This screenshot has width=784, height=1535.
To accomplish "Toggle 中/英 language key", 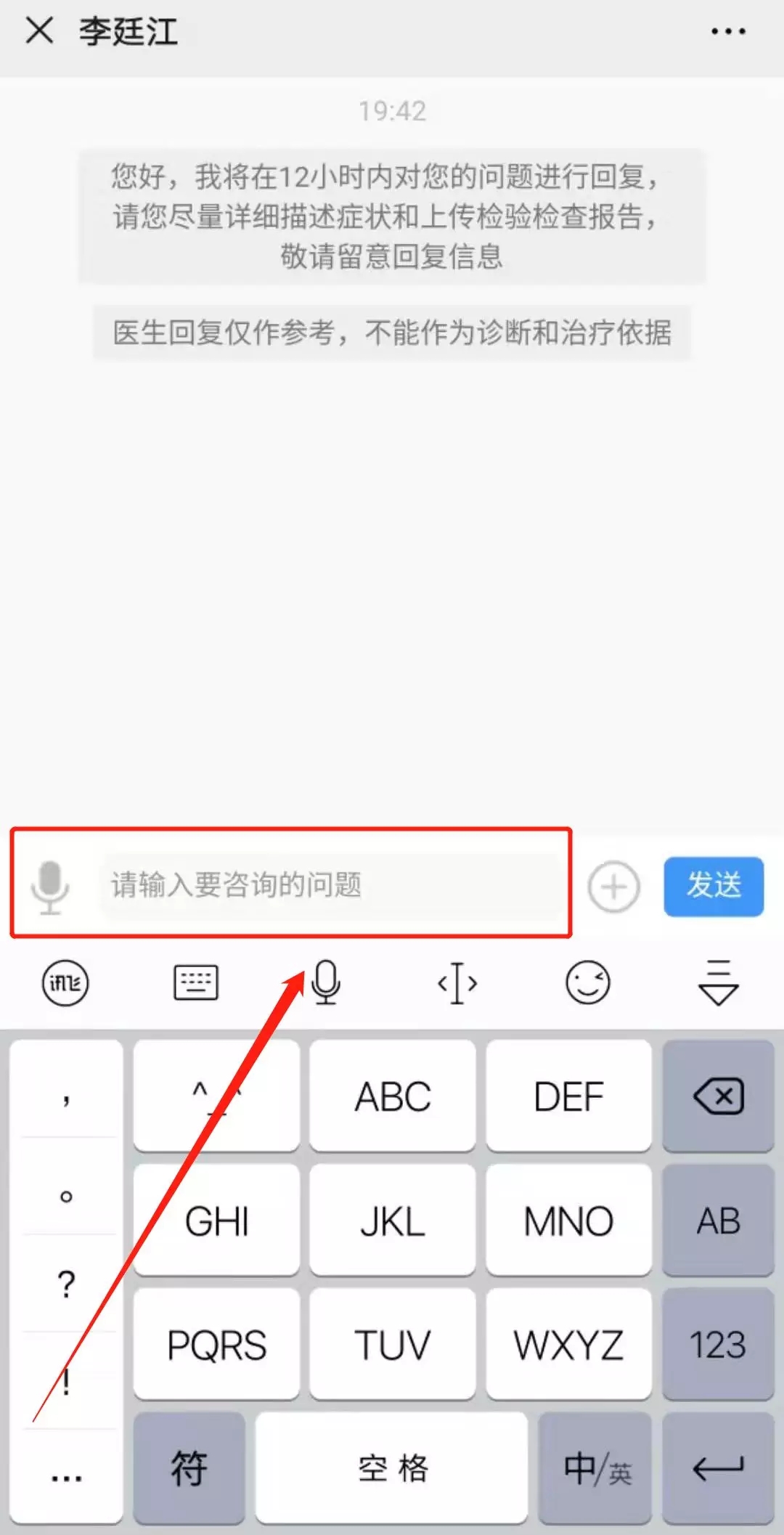I will click(596, 1468).
